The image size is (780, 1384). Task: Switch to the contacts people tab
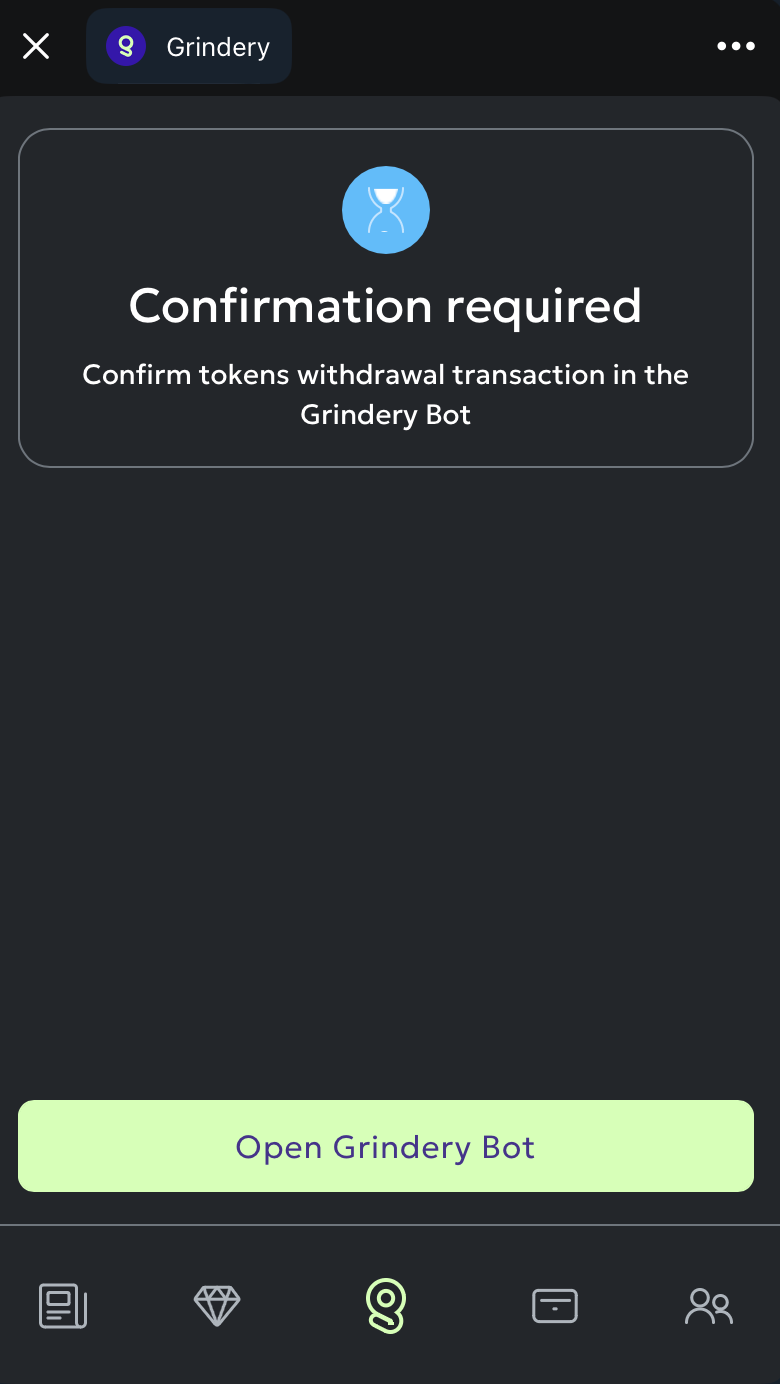coord(709,1306)
